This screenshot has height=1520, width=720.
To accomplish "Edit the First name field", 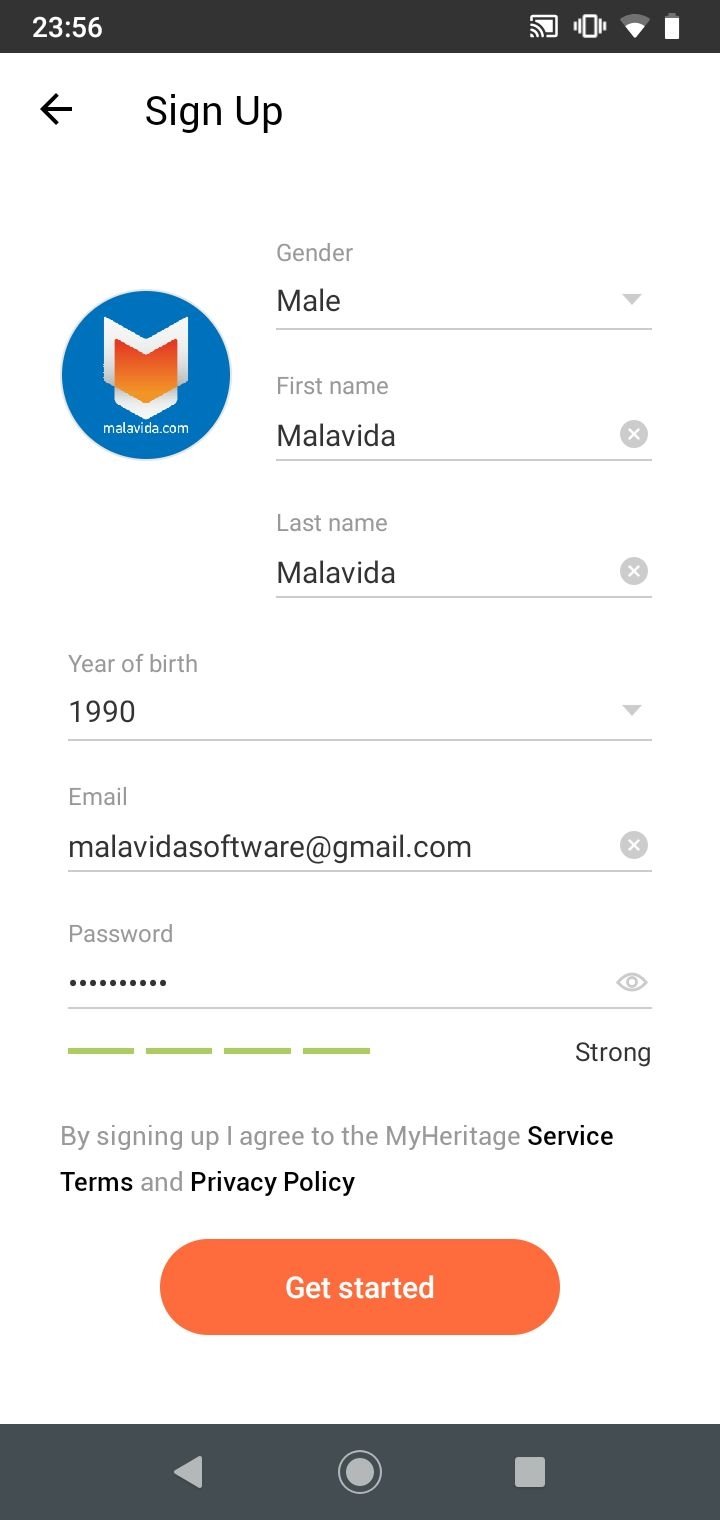I will tap(444, 435).
